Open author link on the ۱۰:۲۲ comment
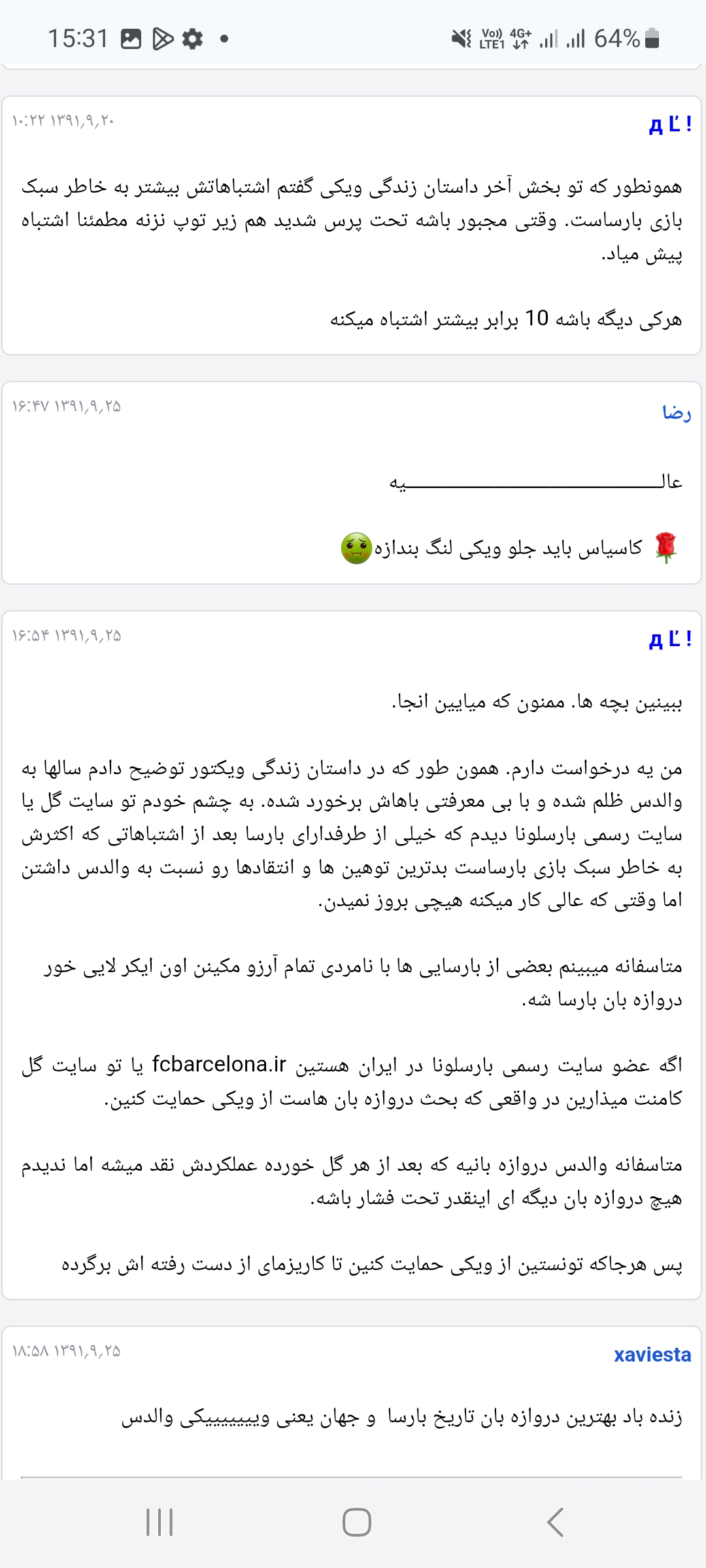706x1568 pixels. (669, 124)
